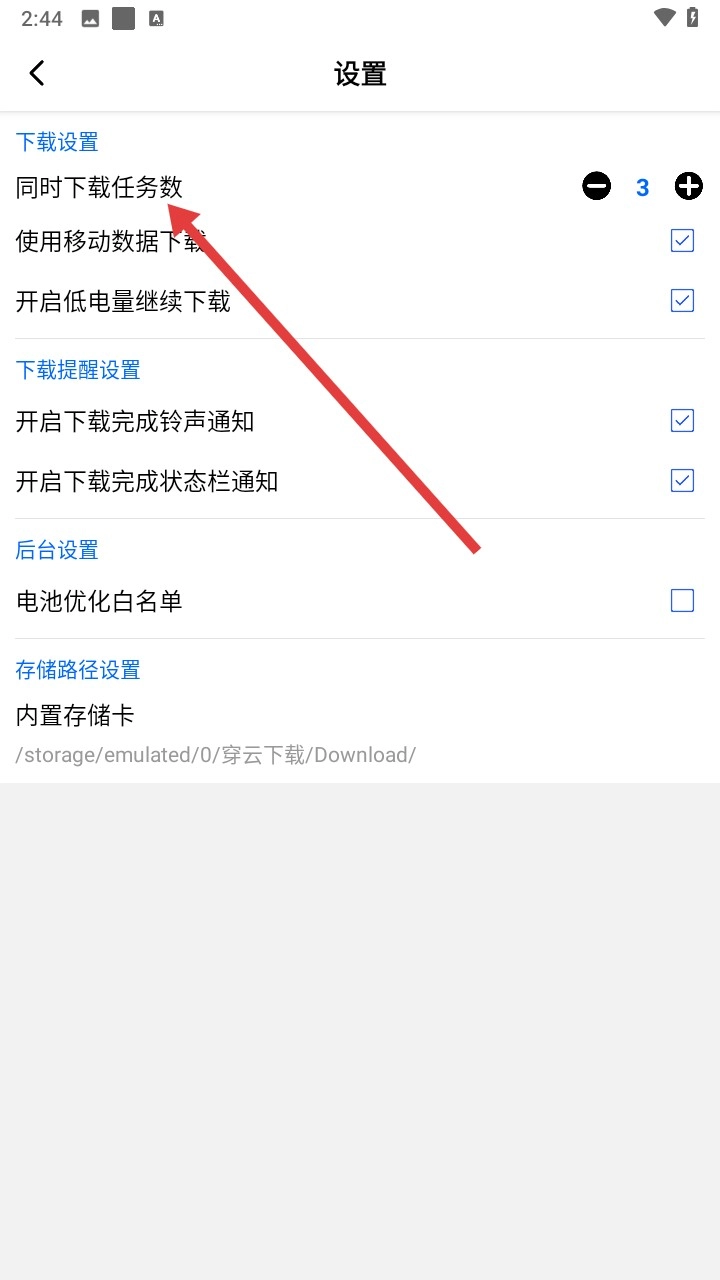Toggle 开启低电量继续下载 checkbox
Image resolution: width=720 pixels, height=1280 pixels.
tap(682, 301)
